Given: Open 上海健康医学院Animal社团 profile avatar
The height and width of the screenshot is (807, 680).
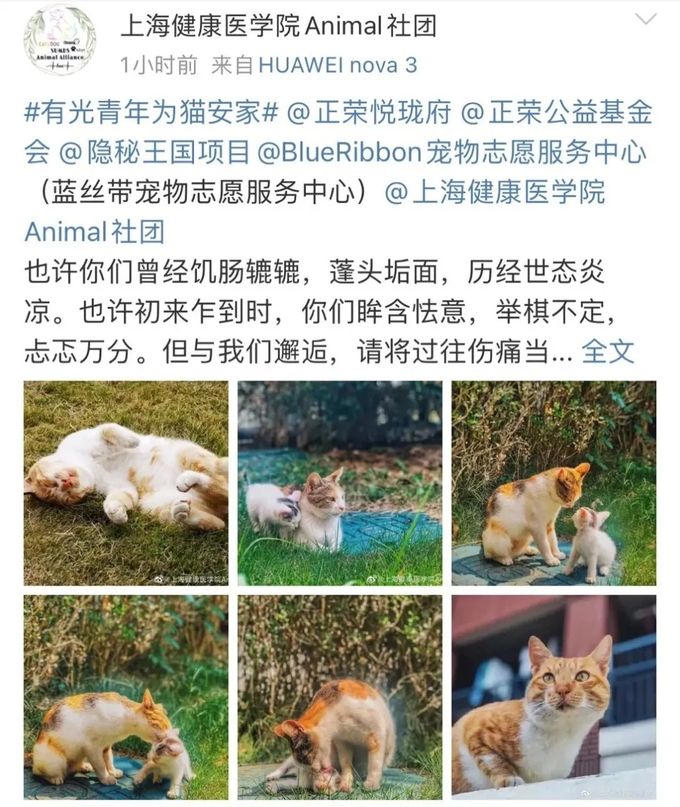Looking at the screenshot, I should click(x=61, y=41).
